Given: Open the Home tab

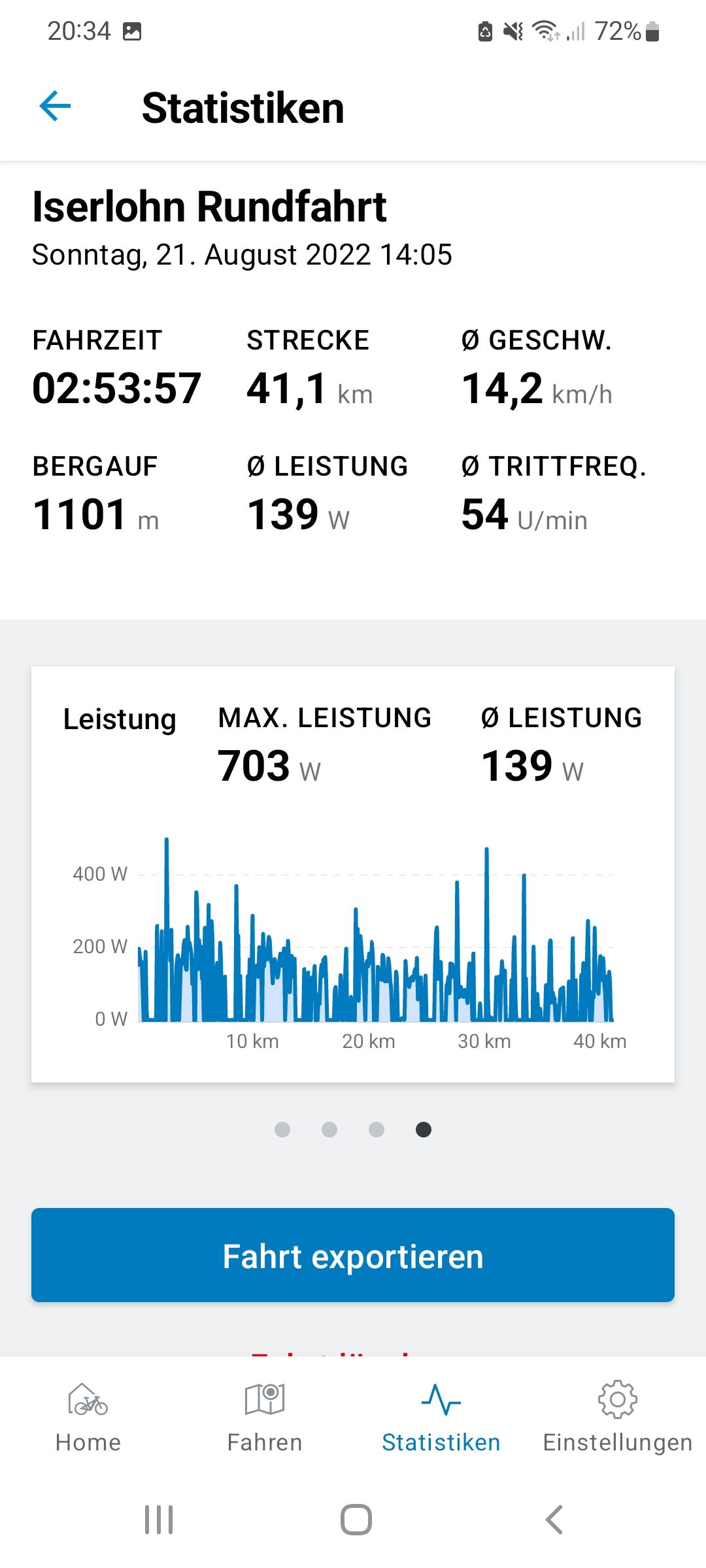Looking at the screenshot, I should pos(88,1416).
